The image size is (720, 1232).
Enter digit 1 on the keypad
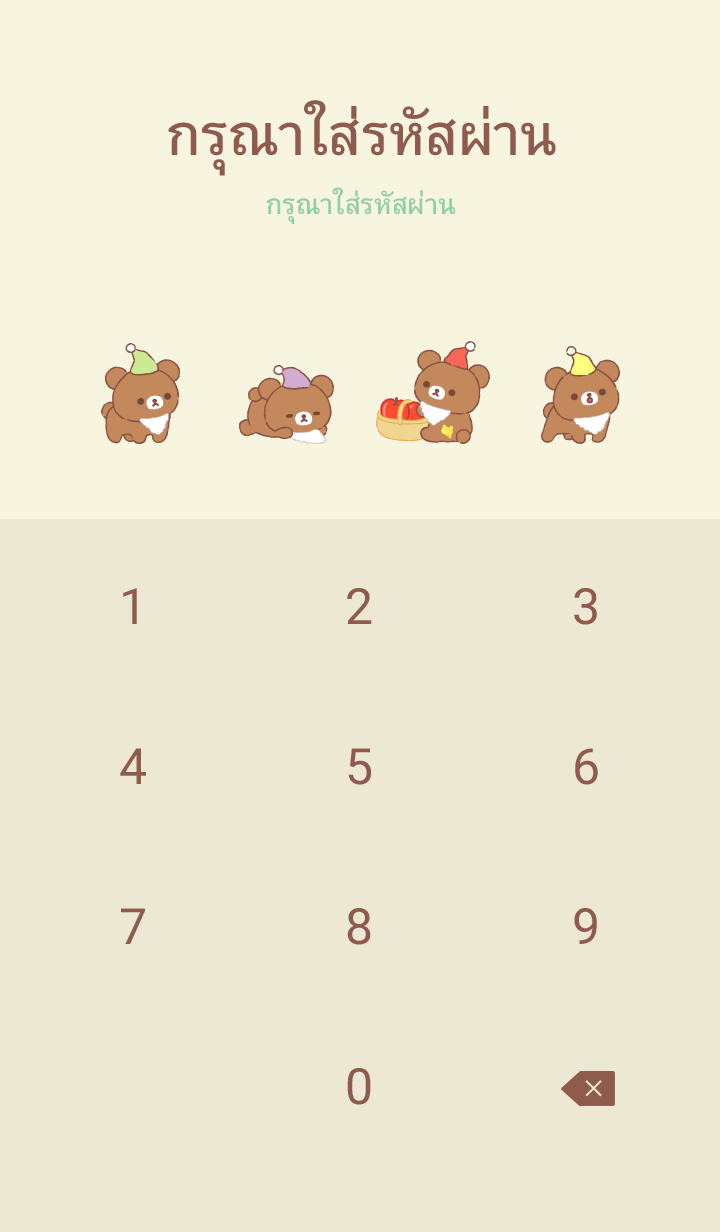(133, 607)
